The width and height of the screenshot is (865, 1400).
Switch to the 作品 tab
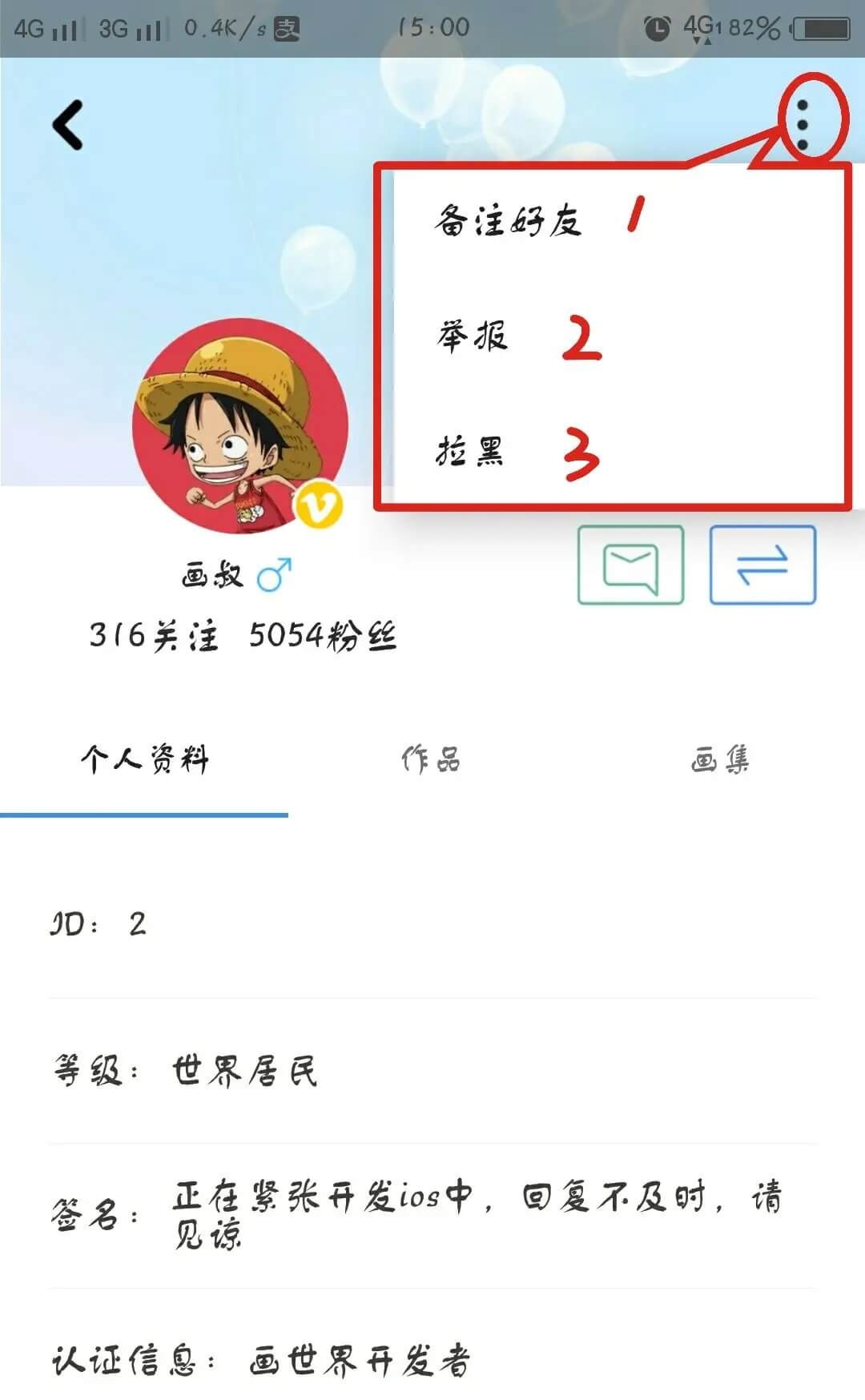432,758
